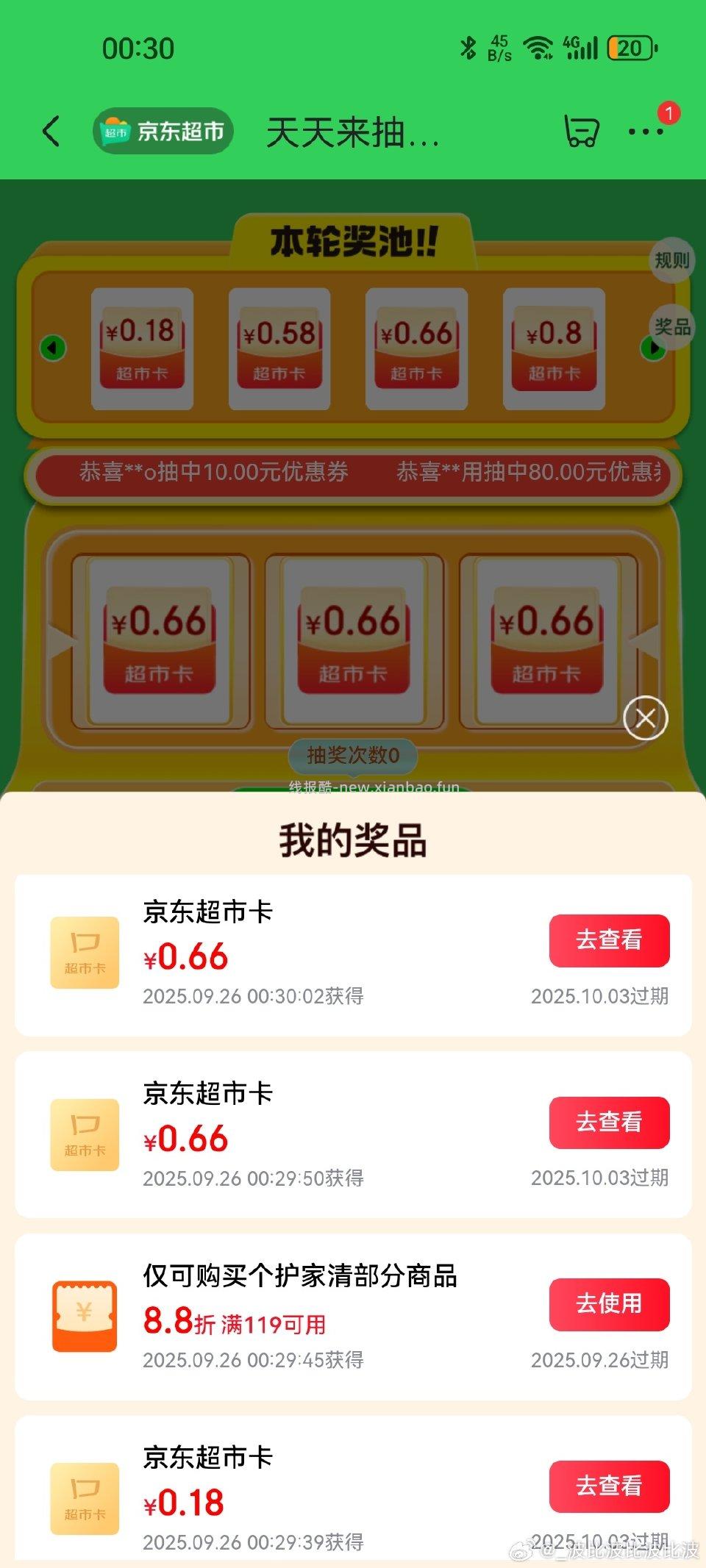Tap 去查看 for the first ¥0.66 card
Screen dimensions: 706x1568
609,940
